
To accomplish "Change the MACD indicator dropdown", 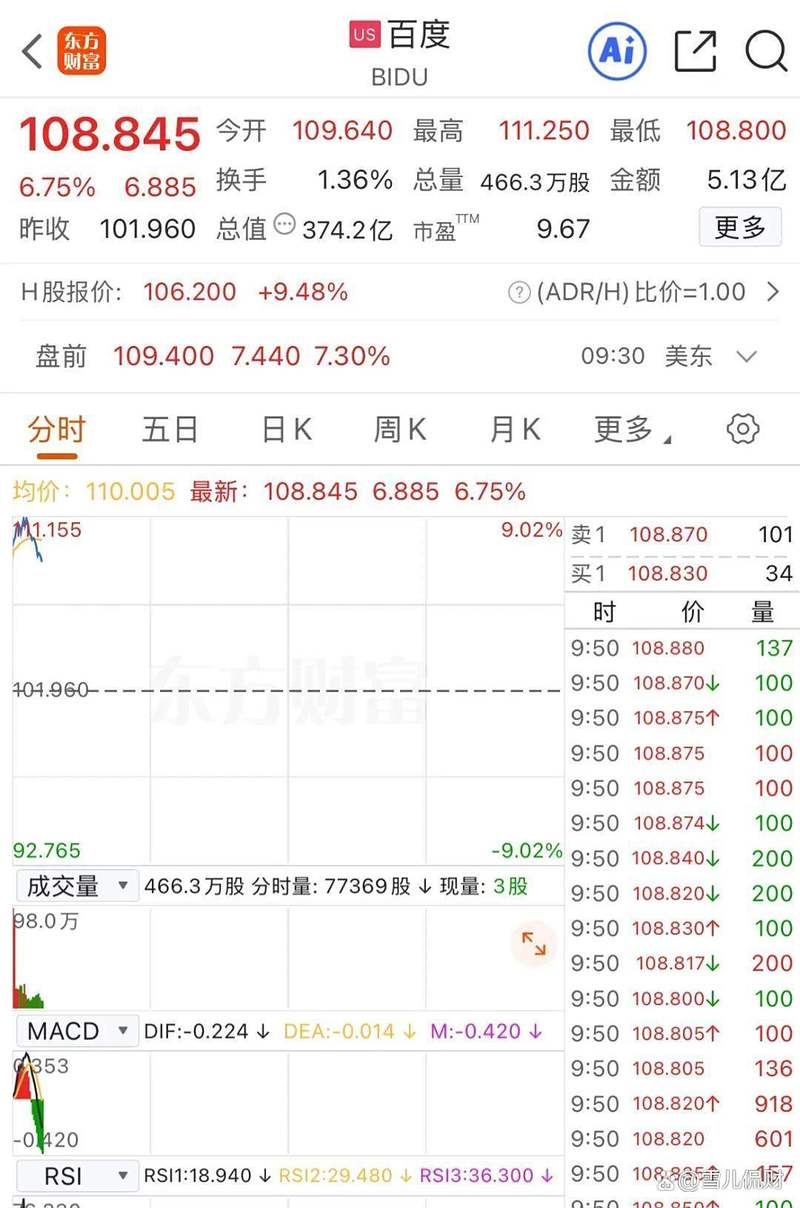I will coord(76,1031).
